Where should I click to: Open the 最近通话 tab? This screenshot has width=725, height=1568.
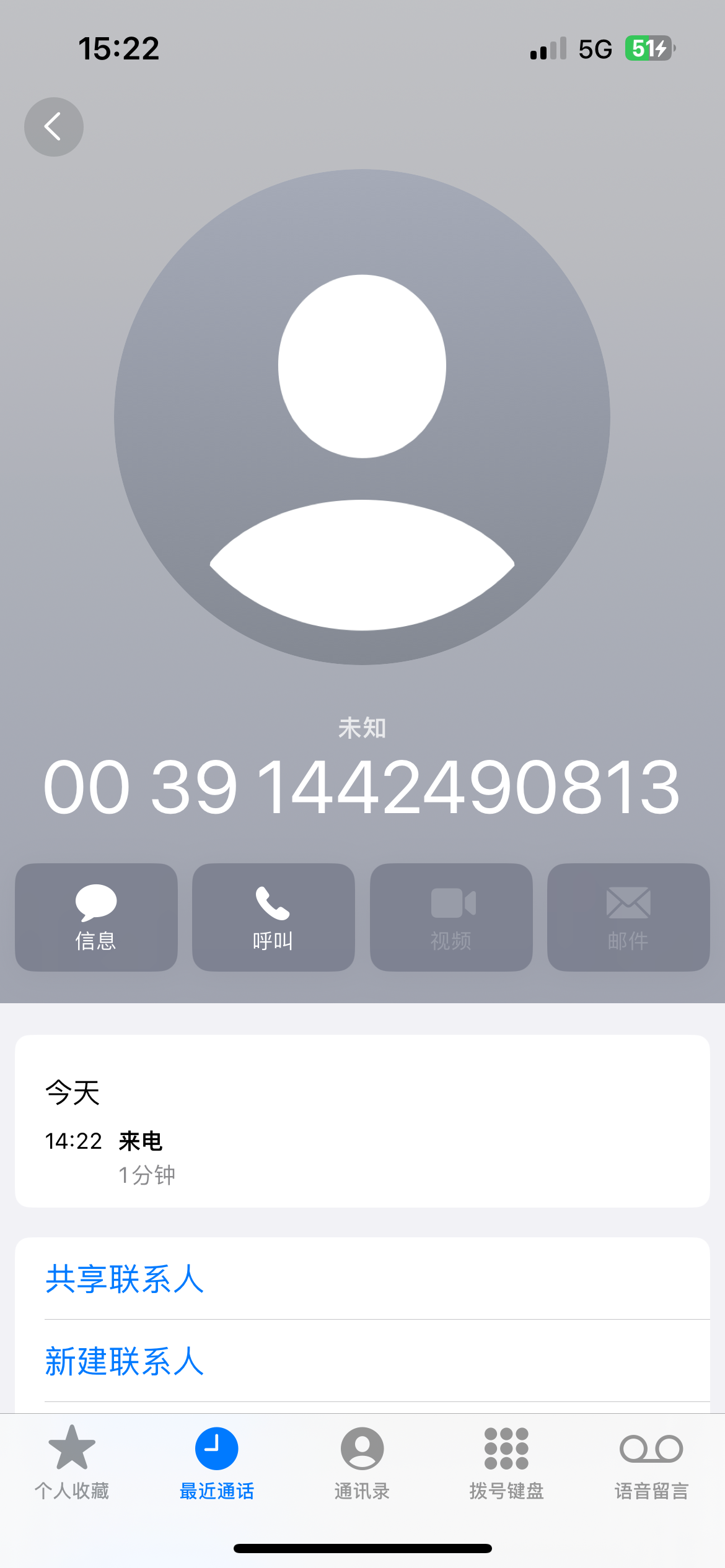217,1463
